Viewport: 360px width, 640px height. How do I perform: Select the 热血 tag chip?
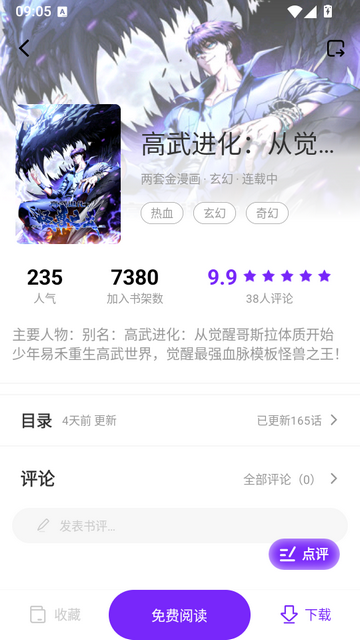[x=162, y=213]
